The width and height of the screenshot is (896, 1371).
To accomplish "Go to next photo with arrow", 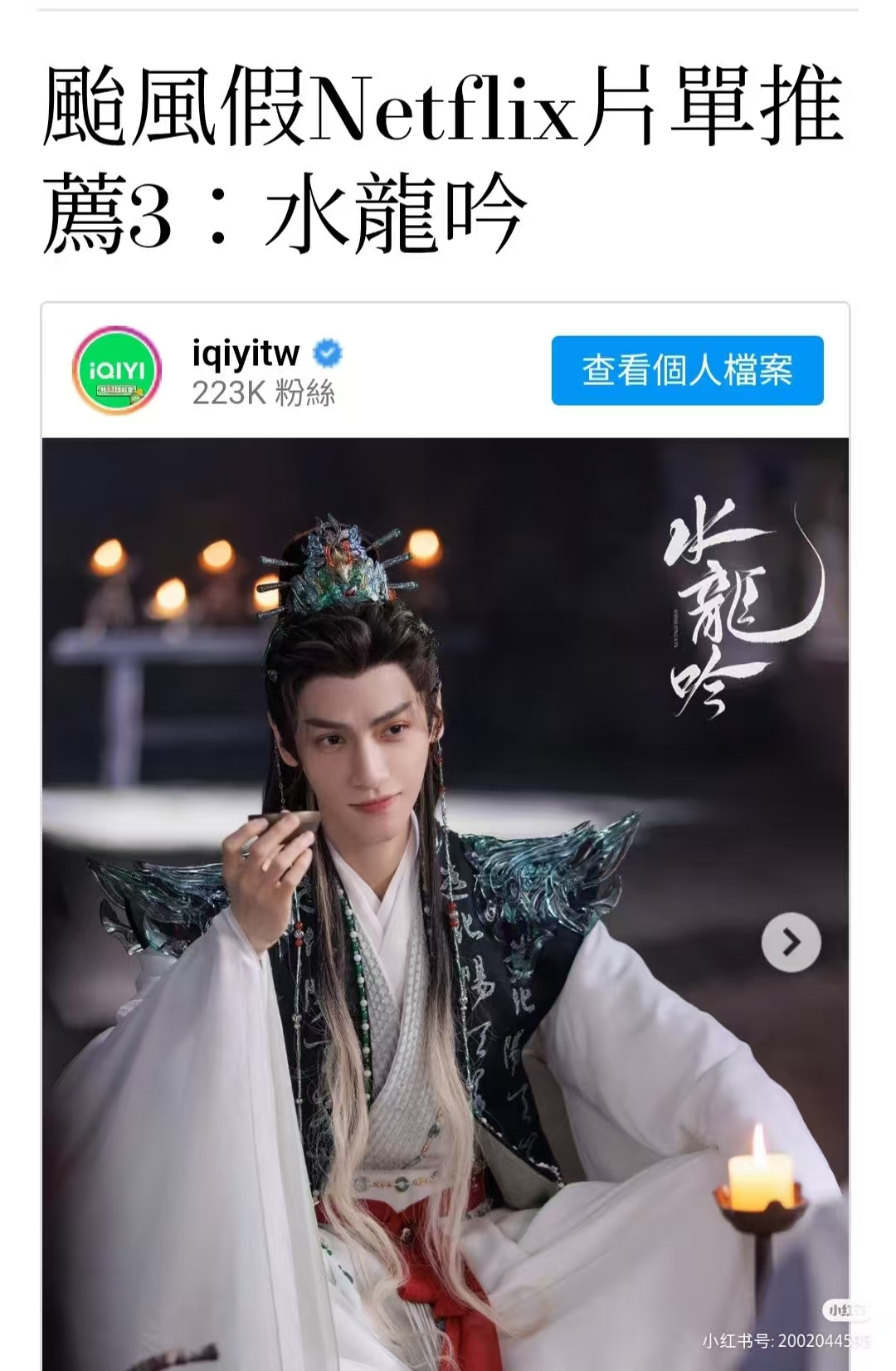I will [791, 942].
